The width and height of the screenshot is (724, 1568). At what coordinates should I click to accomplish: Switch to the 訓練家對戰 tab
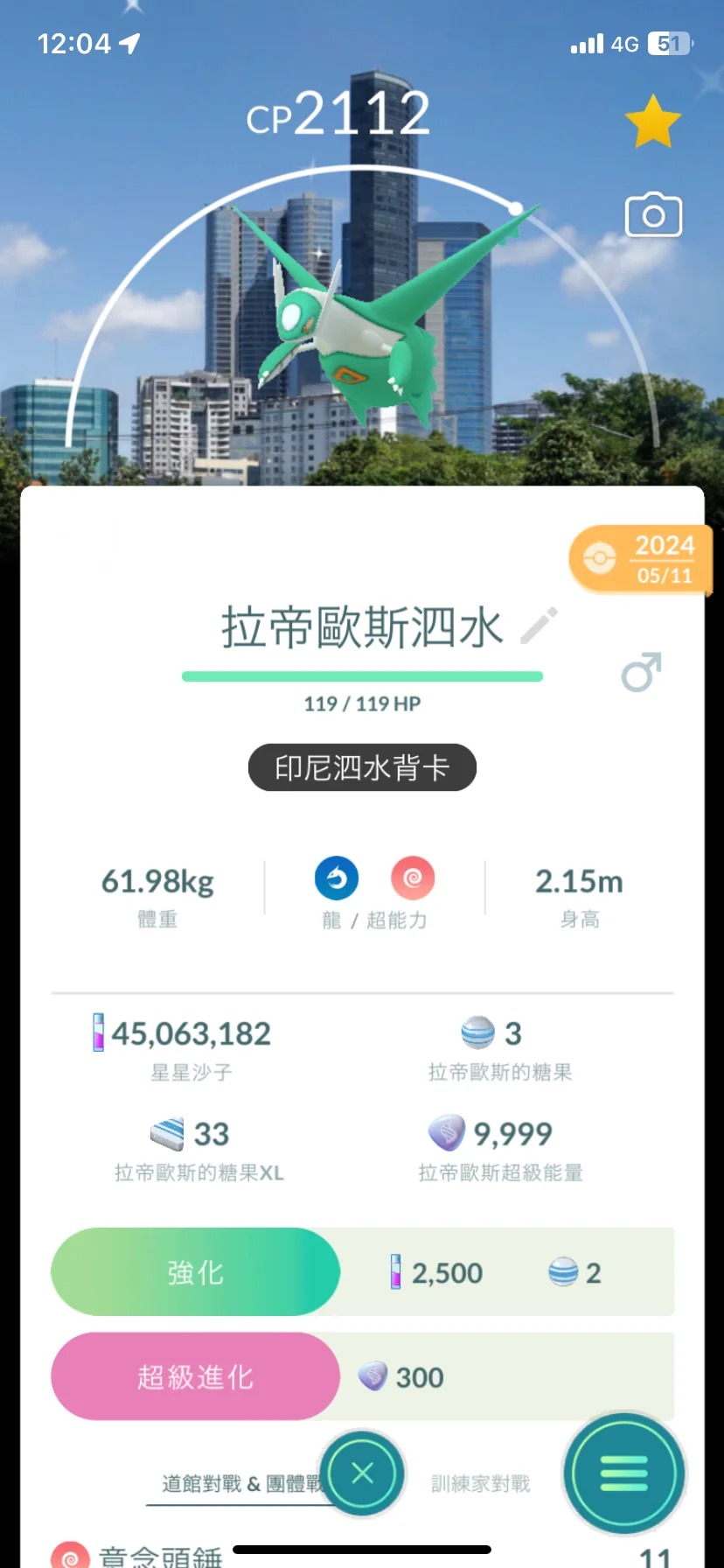click(481, 1484)
